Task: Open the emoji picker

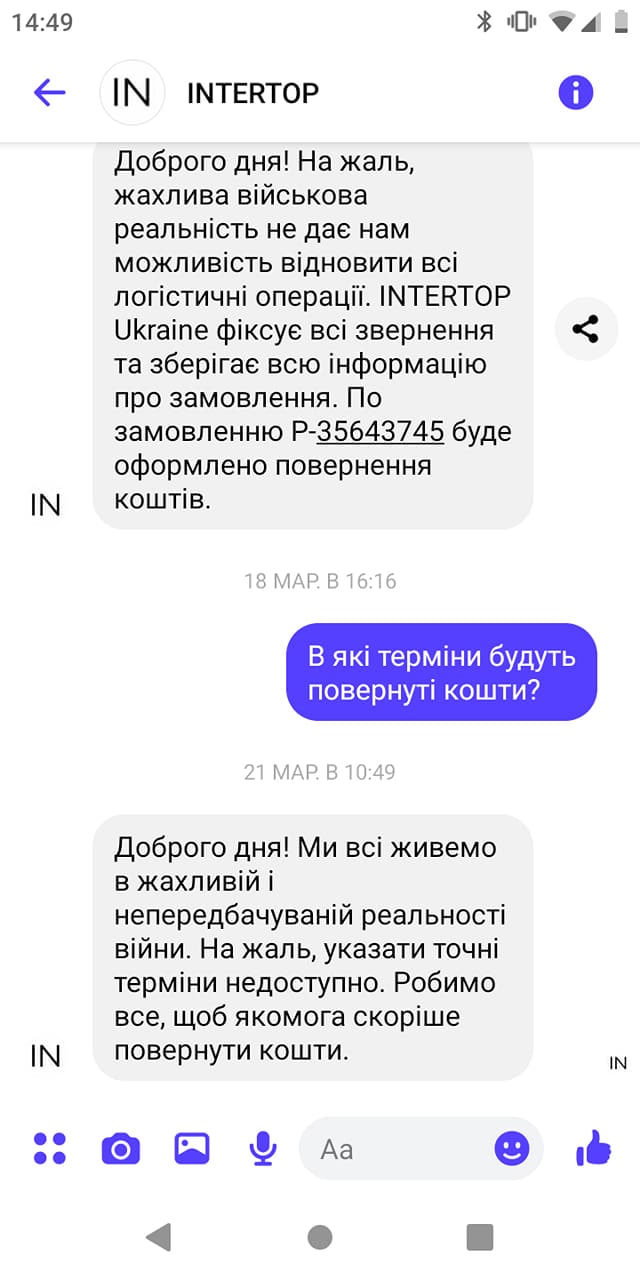Action: click(512, 1148)
